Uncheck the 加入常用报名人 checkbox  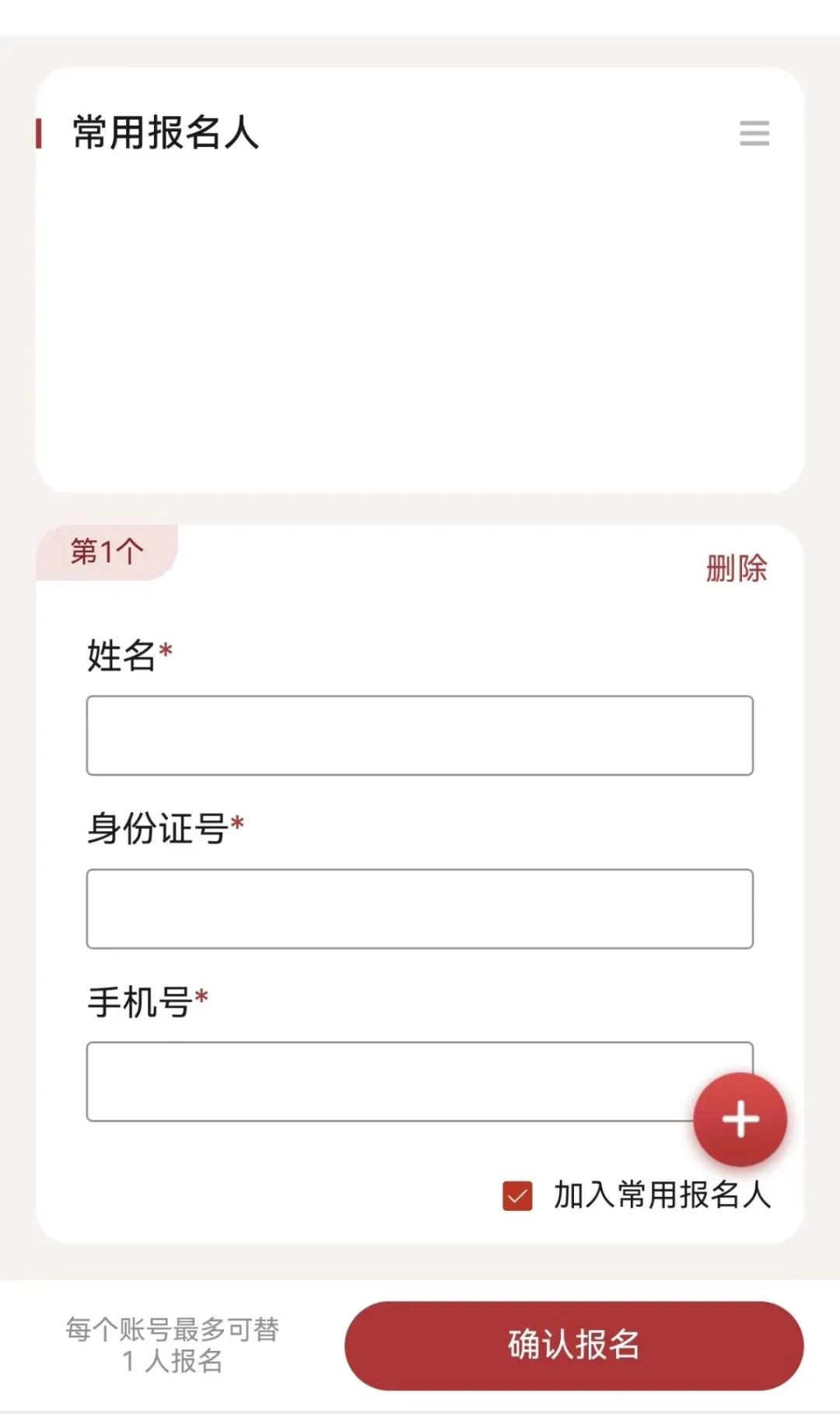pos(518,1195)
